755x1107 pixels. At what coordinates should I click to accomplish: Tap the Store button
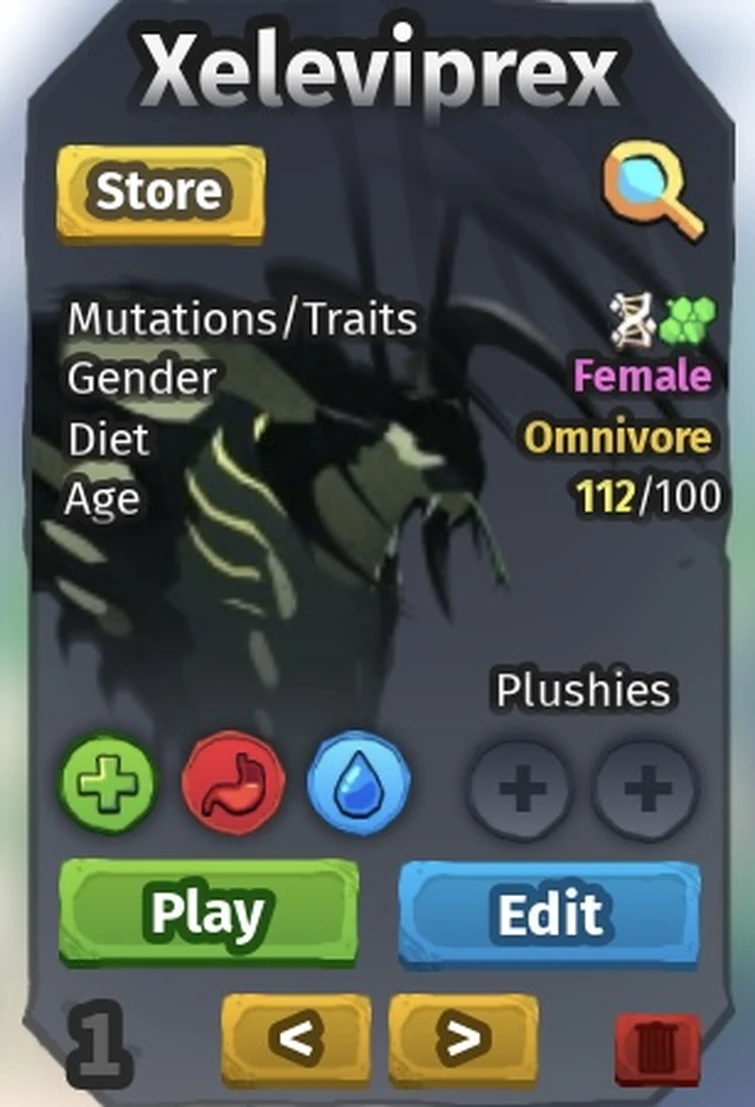160,192
